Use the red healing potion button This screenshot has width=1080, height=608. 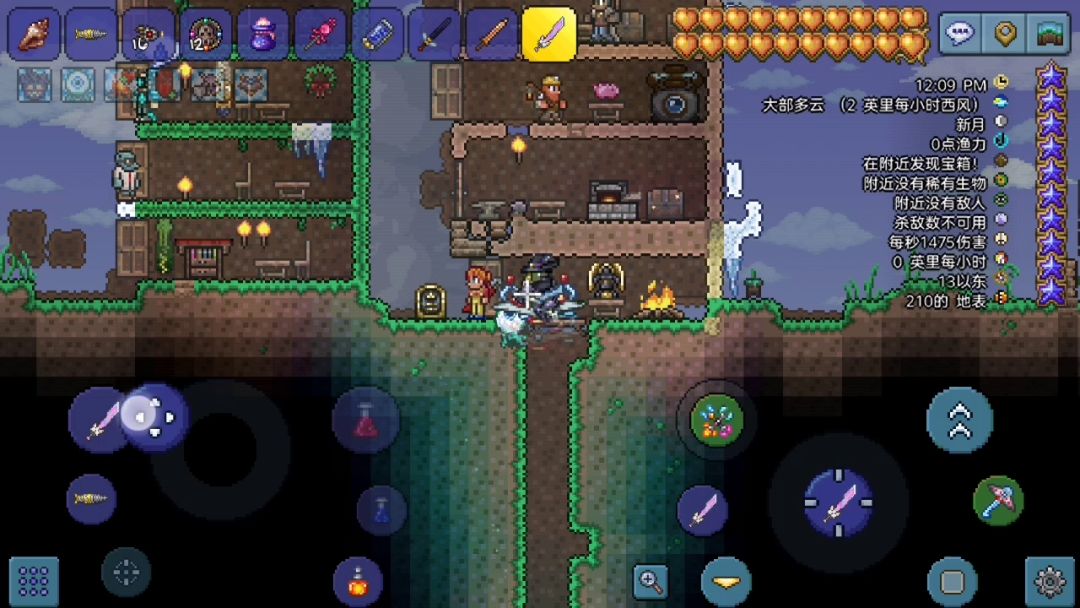(x=366, y=421)
